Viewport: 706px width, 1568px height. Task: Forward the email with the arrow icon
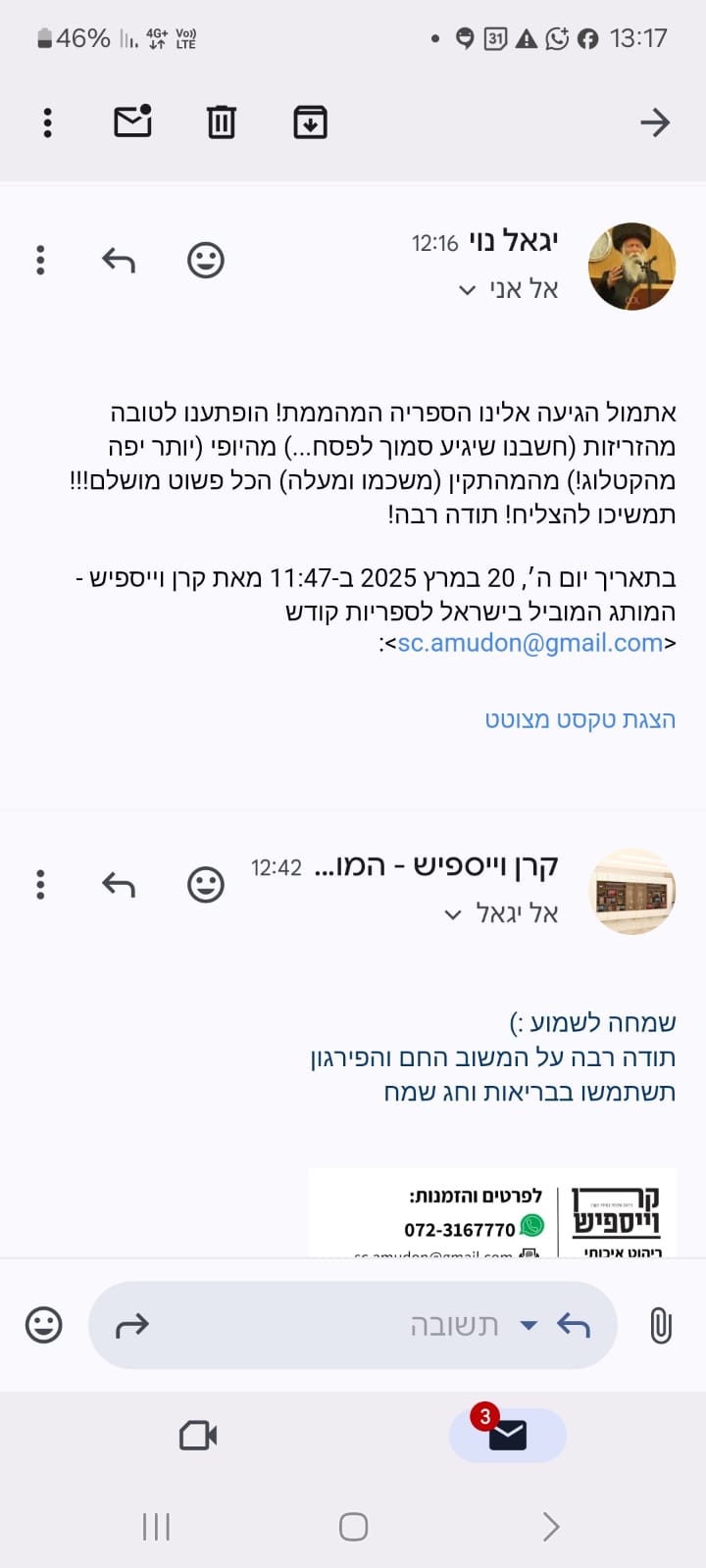point(131,1326)
